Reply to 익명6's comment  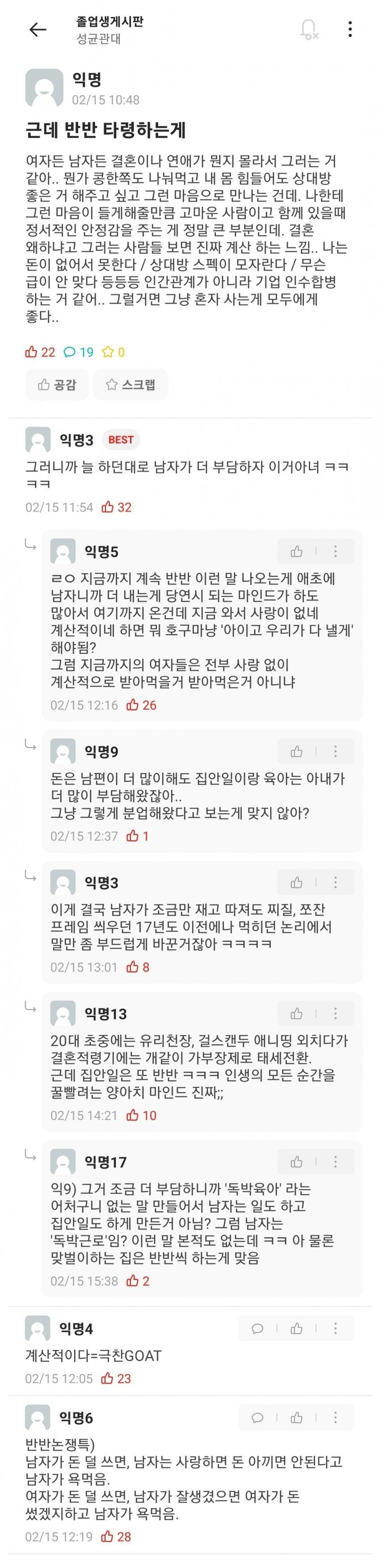pos(257,1418)
